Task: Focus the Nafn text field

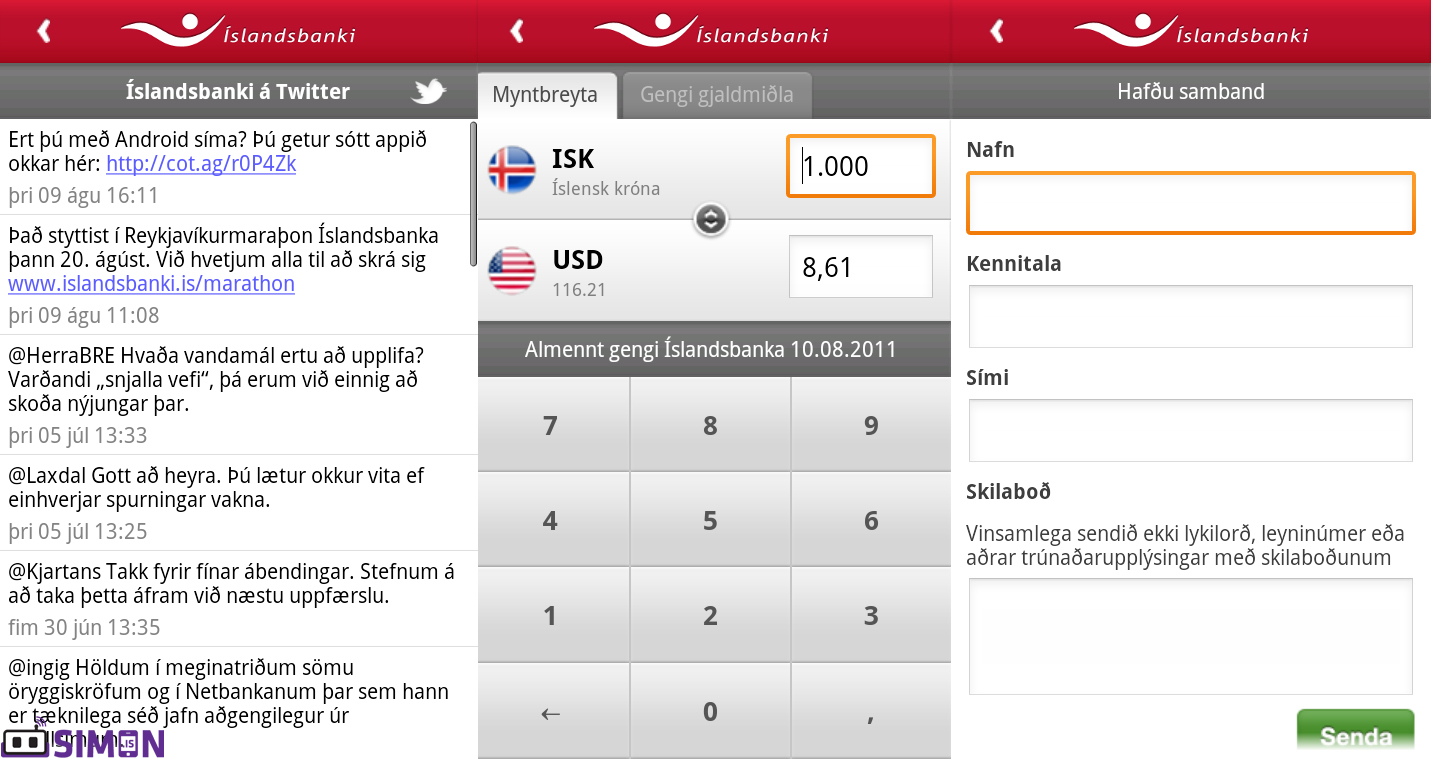Action: pyautogui.click(x=1190, y=203)
